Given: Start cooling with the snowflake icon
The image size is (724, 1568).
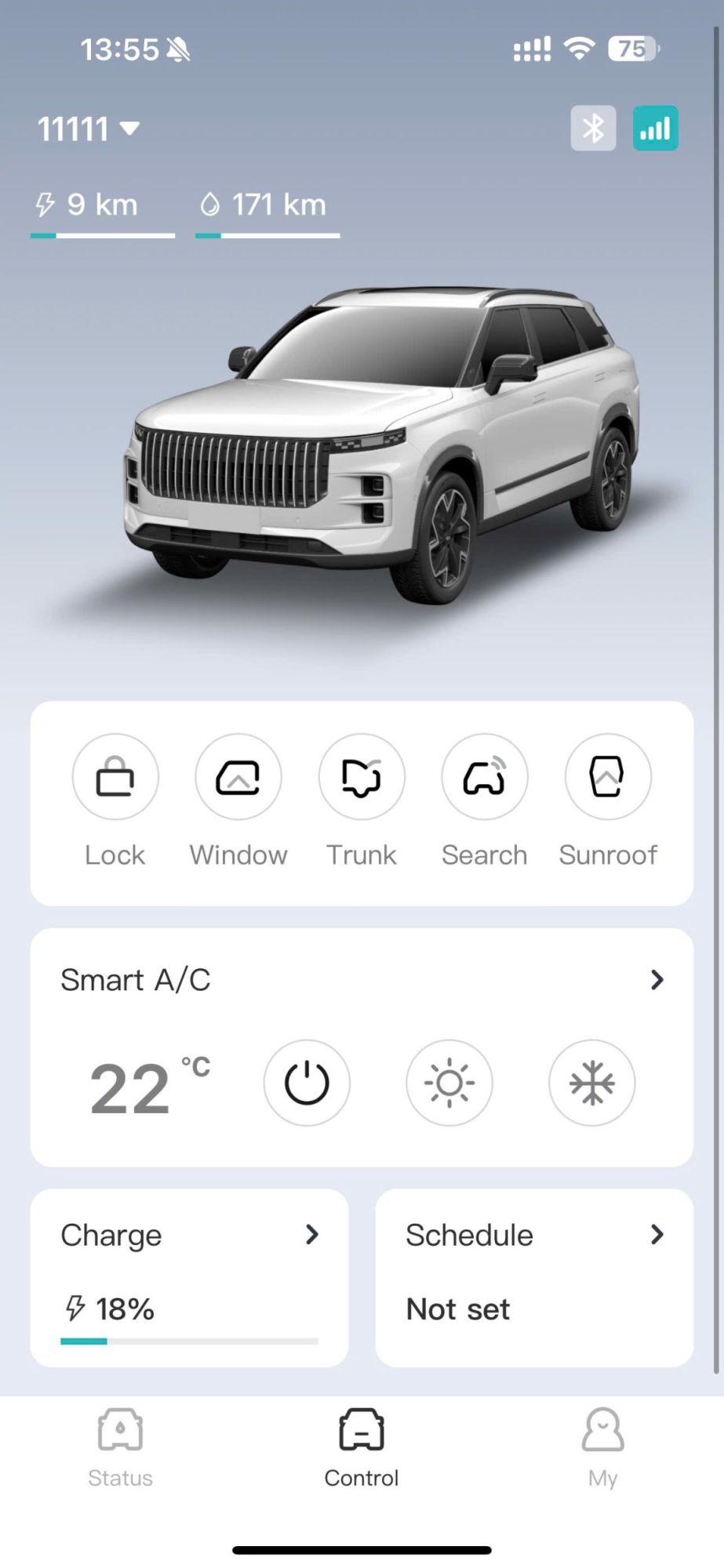Looking at the screenshot, I should [x=592, y=1083].
